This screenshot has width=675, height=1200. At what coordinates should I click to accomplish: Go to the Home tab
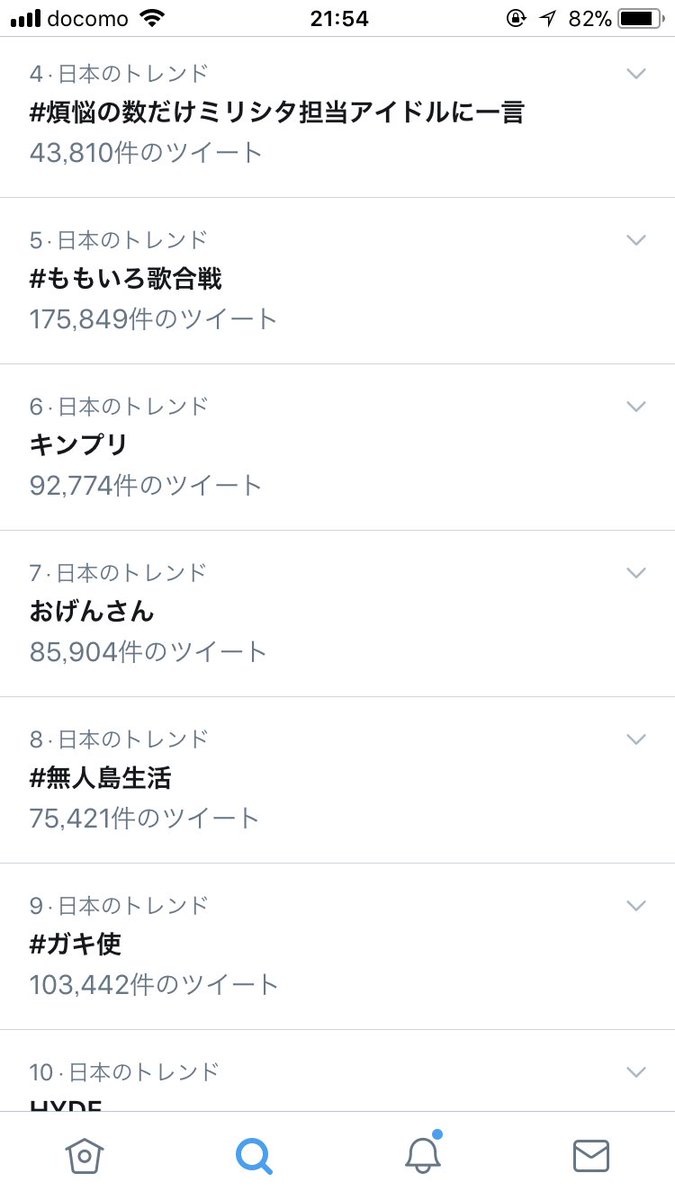click(84, 1156)
